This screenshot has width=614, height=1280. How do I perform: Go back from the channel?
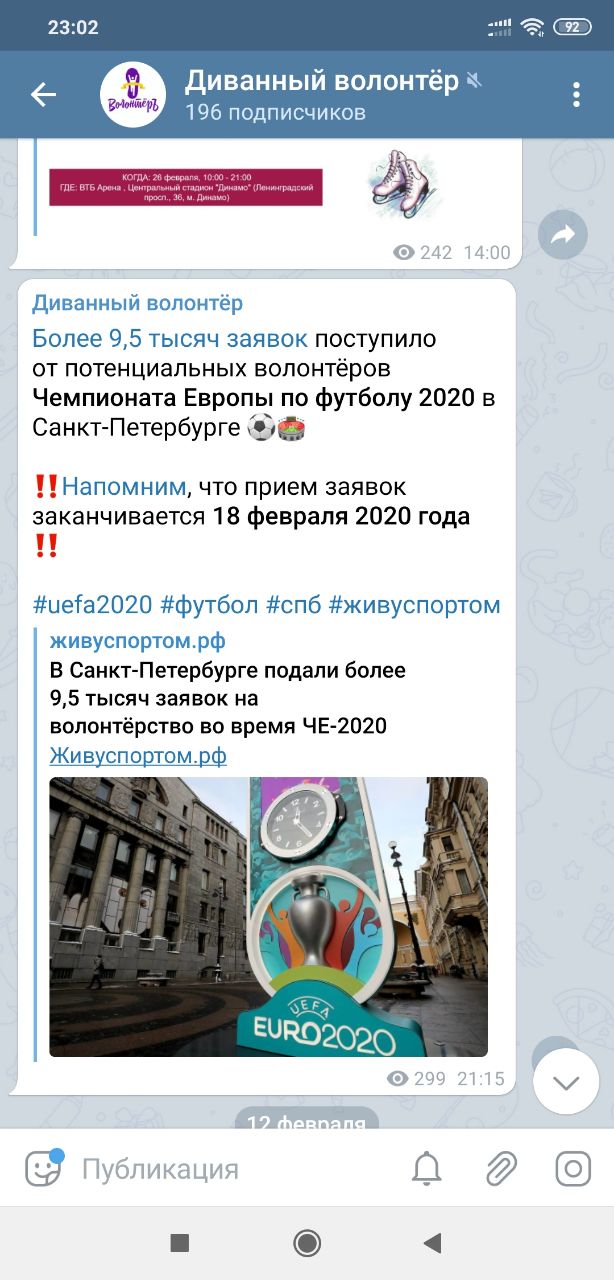pyautogui.click(x=43, y=95)
